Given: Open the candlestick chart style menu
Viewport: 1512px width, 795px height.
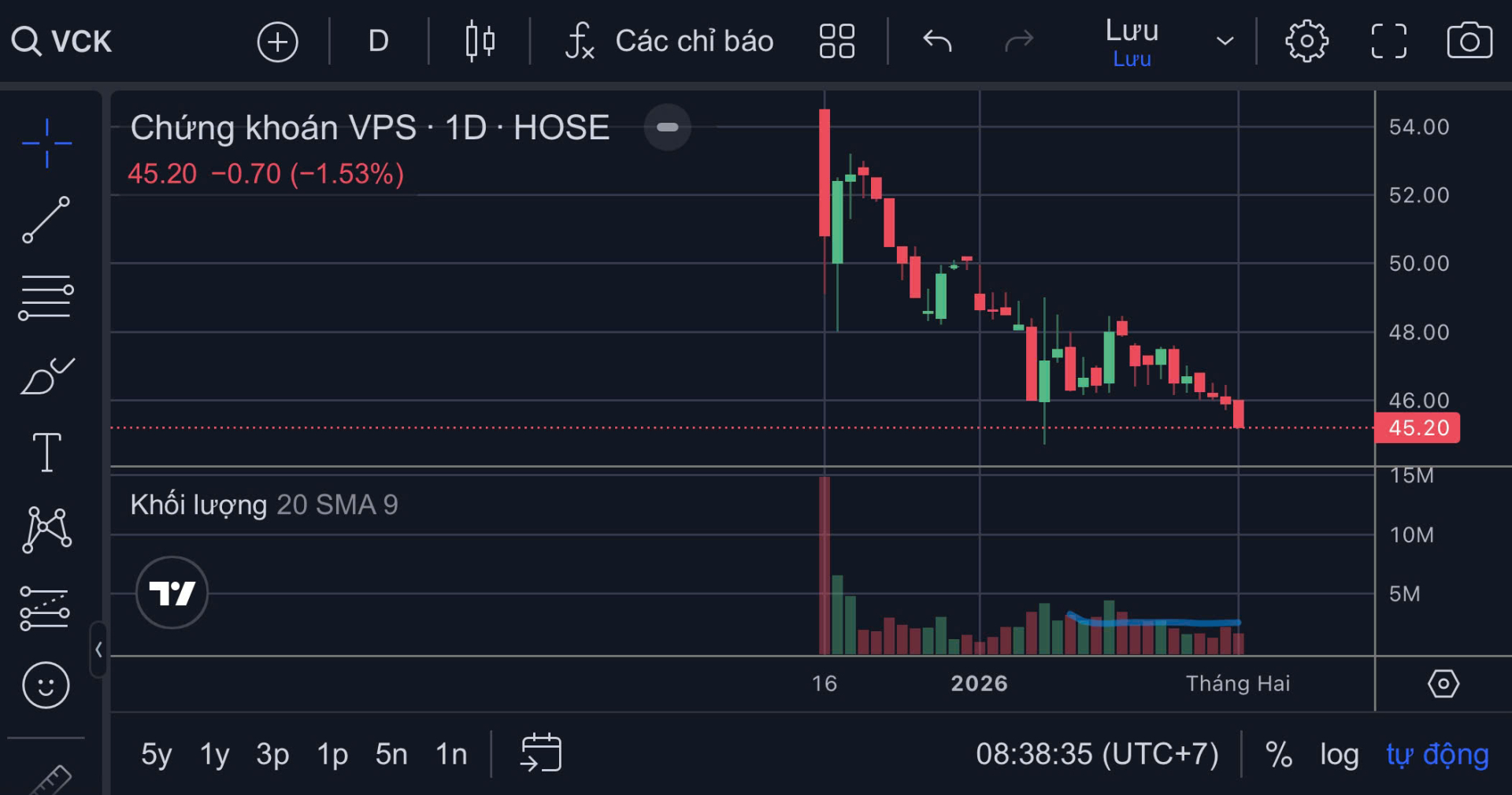Looking at the screenshot, I should coord(480,41).
